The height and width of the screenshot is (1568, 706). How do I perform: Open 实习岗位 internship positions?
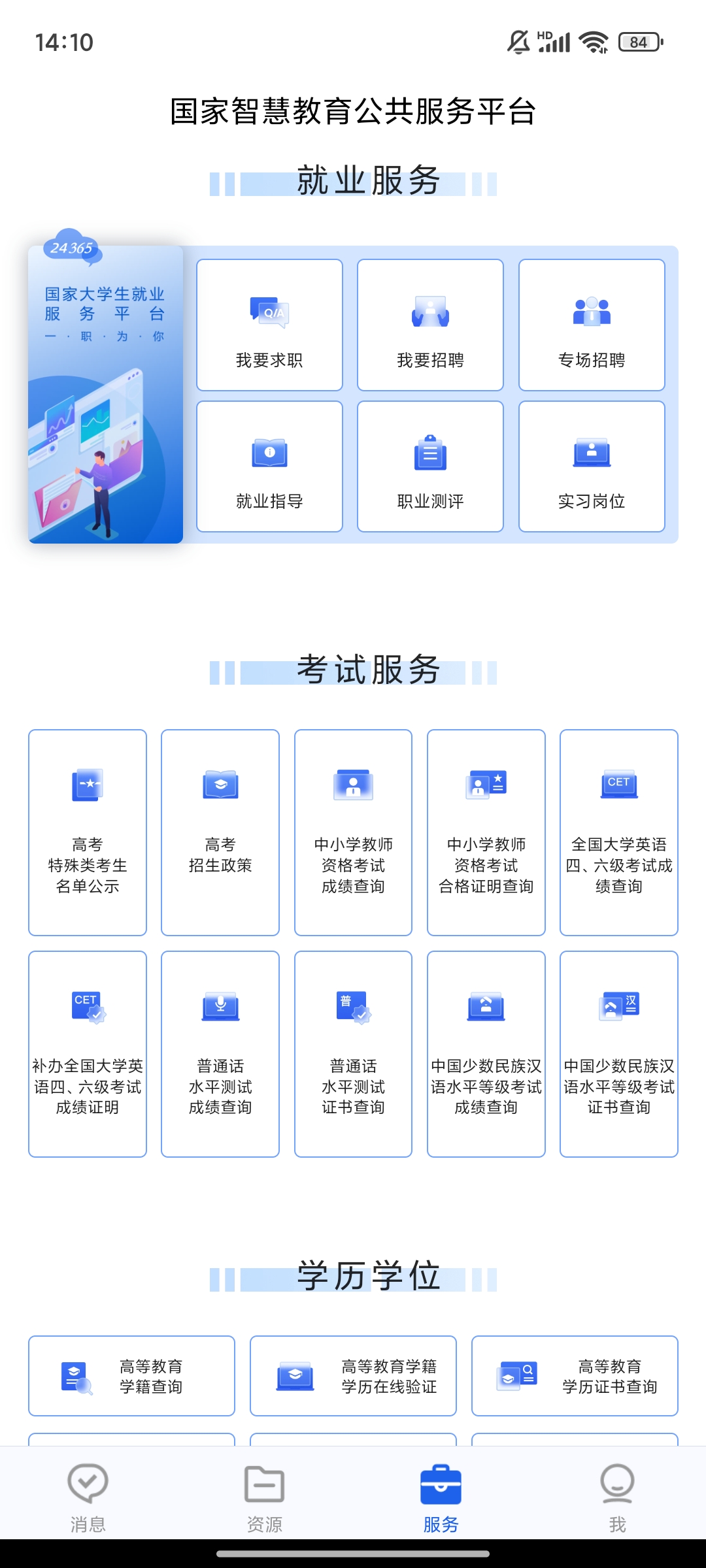(592, 465)
